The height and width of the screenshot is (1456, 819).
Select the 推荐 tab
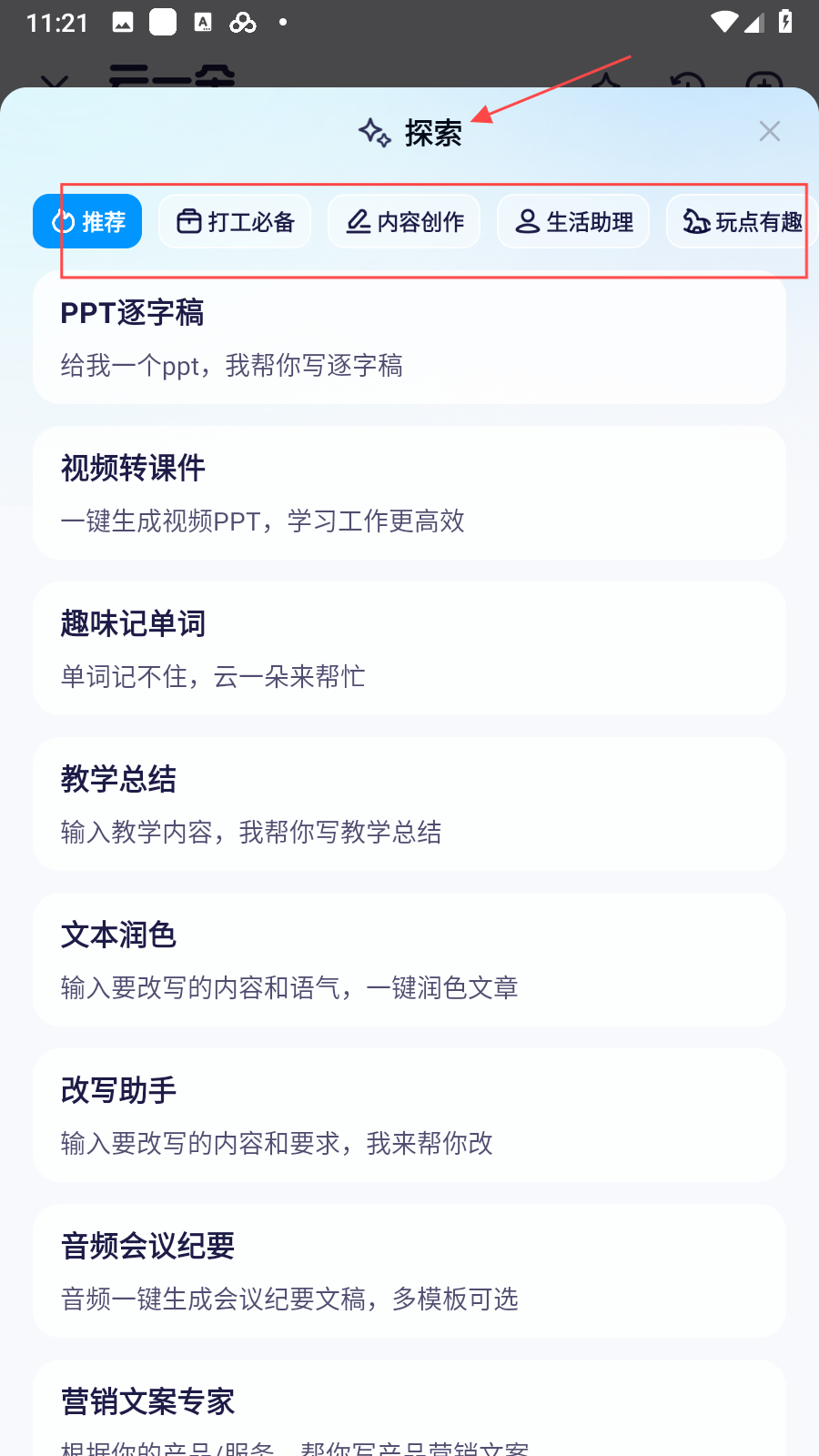[x=87, y=221]
